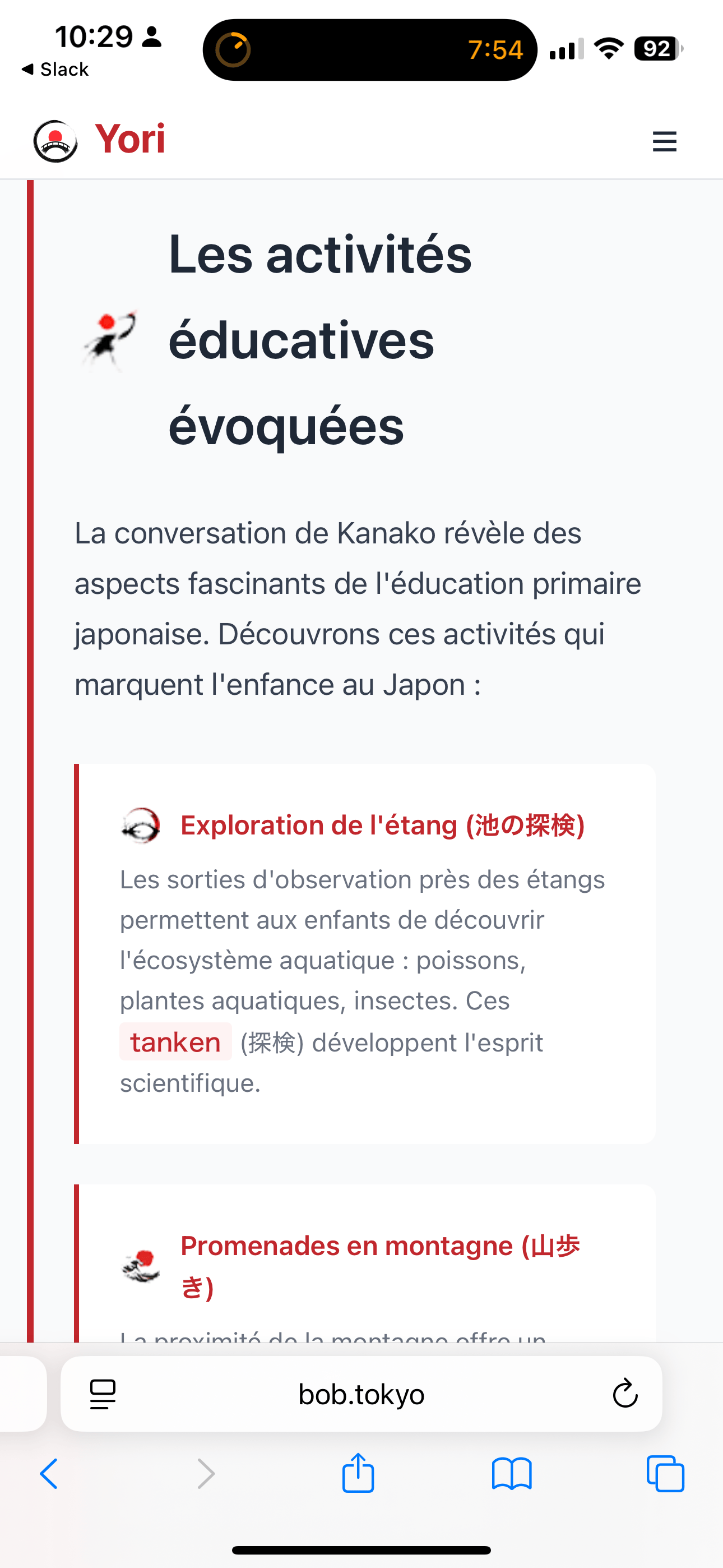Return to Slack app
This screenshot has width=723, height=1568.
[x=55, y=70]
